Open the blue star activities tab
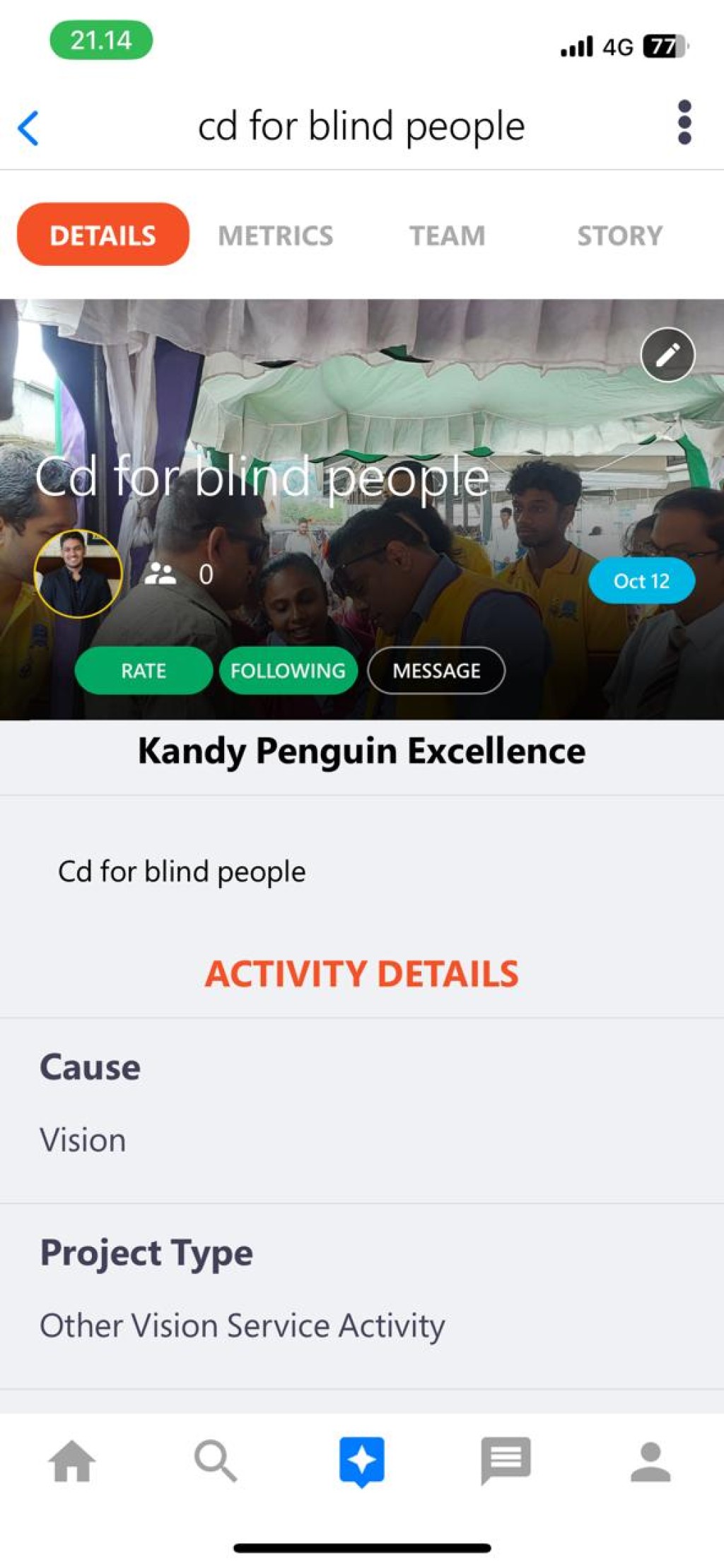The image size is (724, 1568). tap(361, 1462)
